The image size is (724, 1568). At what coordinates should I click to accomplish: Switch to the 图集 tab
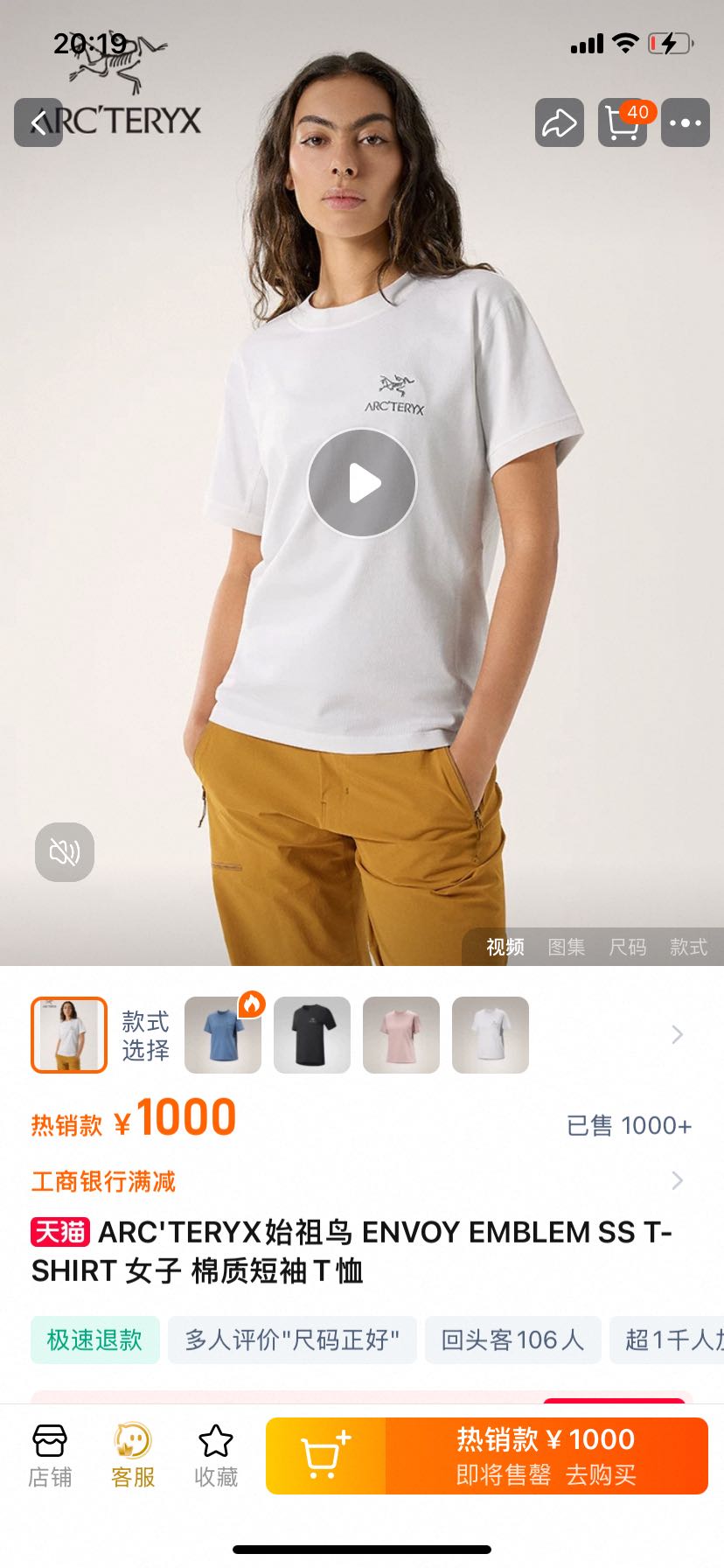[567, 947]
